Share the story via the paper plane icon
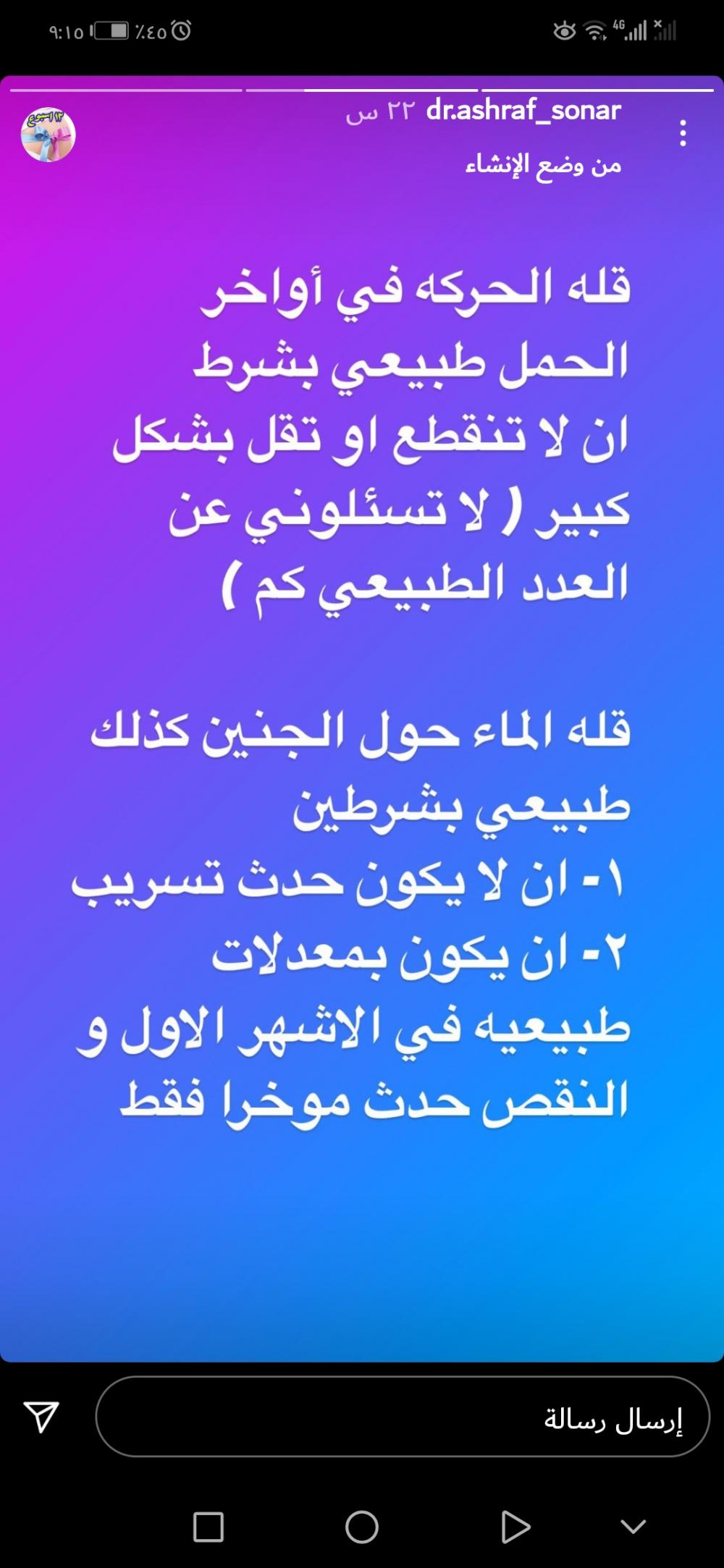 tap(41, 1416)
